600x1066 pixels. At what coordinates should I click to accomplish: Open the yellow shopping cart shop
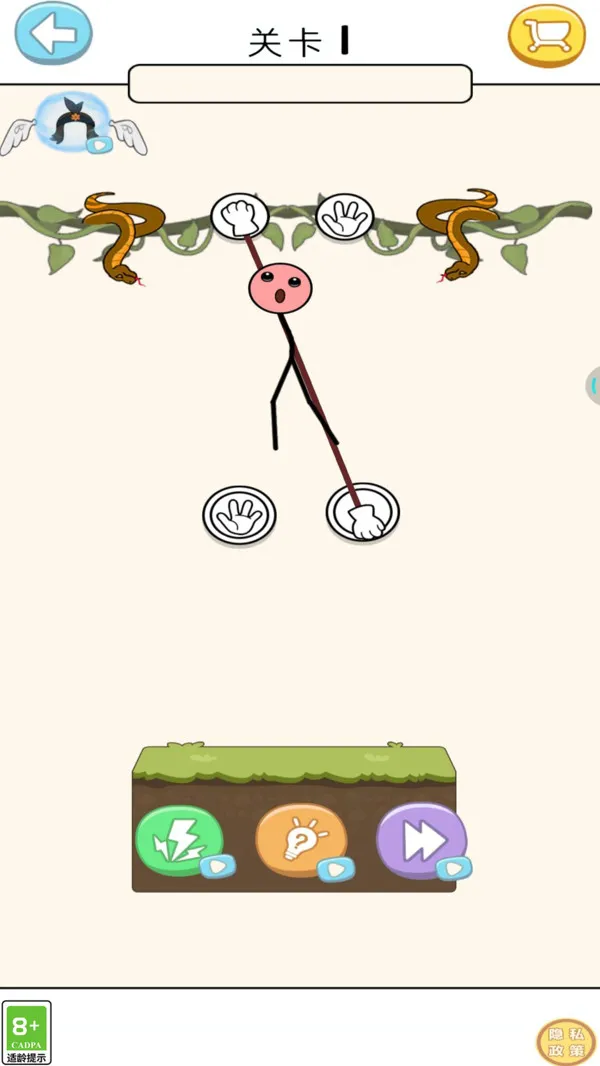(x=546, y=35)
